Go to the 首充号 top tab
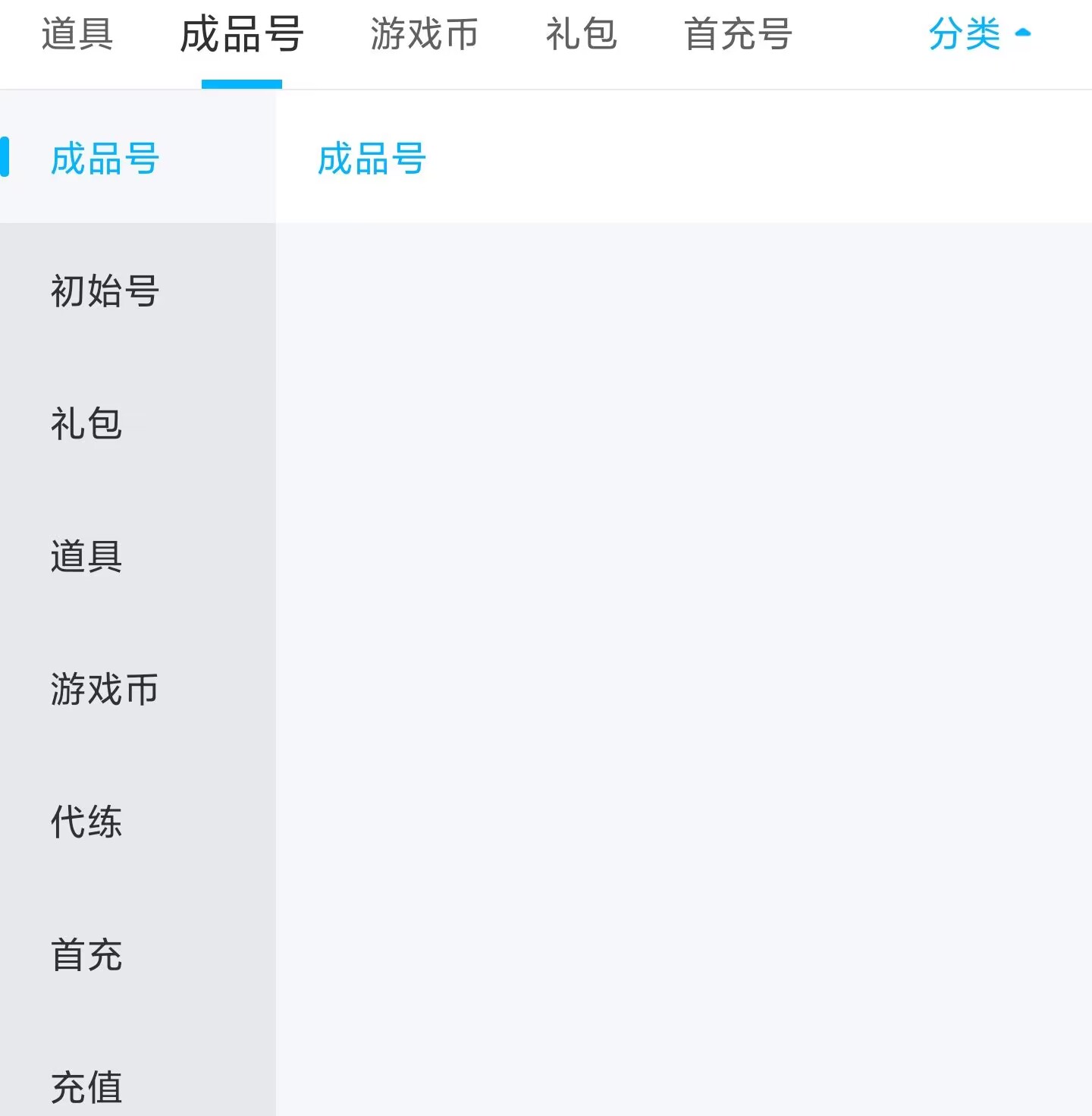 [x=739, y=35]
